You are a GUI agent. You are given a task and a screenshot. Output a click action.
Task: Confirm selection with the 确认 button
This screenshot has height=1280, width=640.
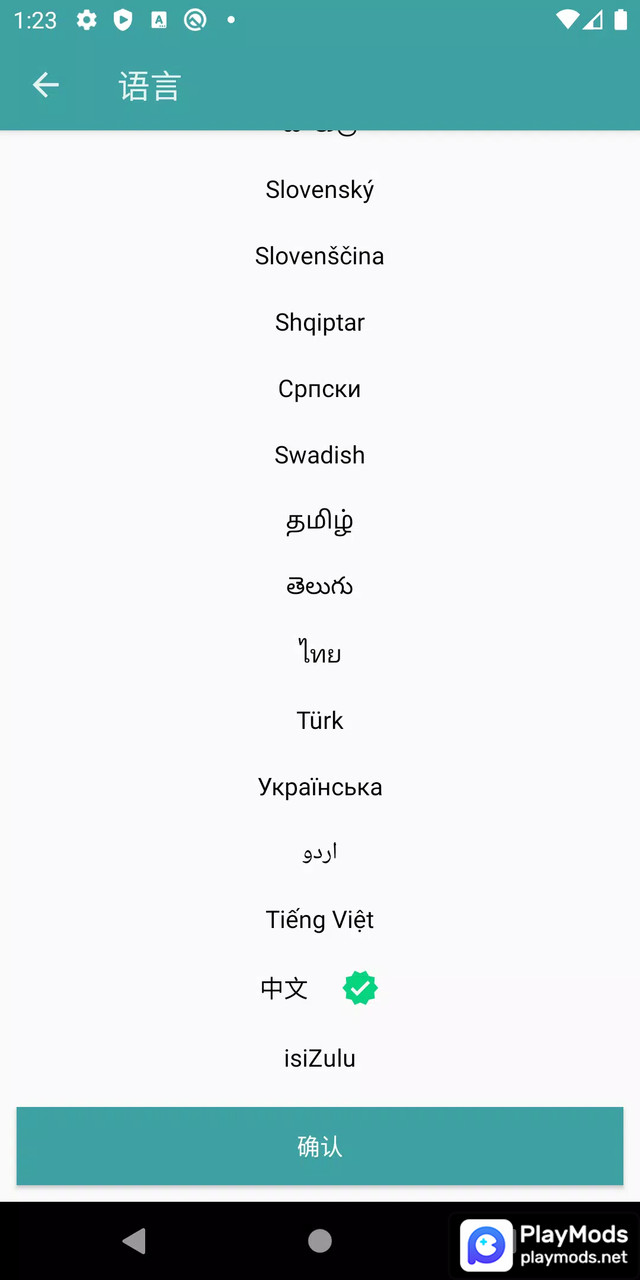(320, 1146)
